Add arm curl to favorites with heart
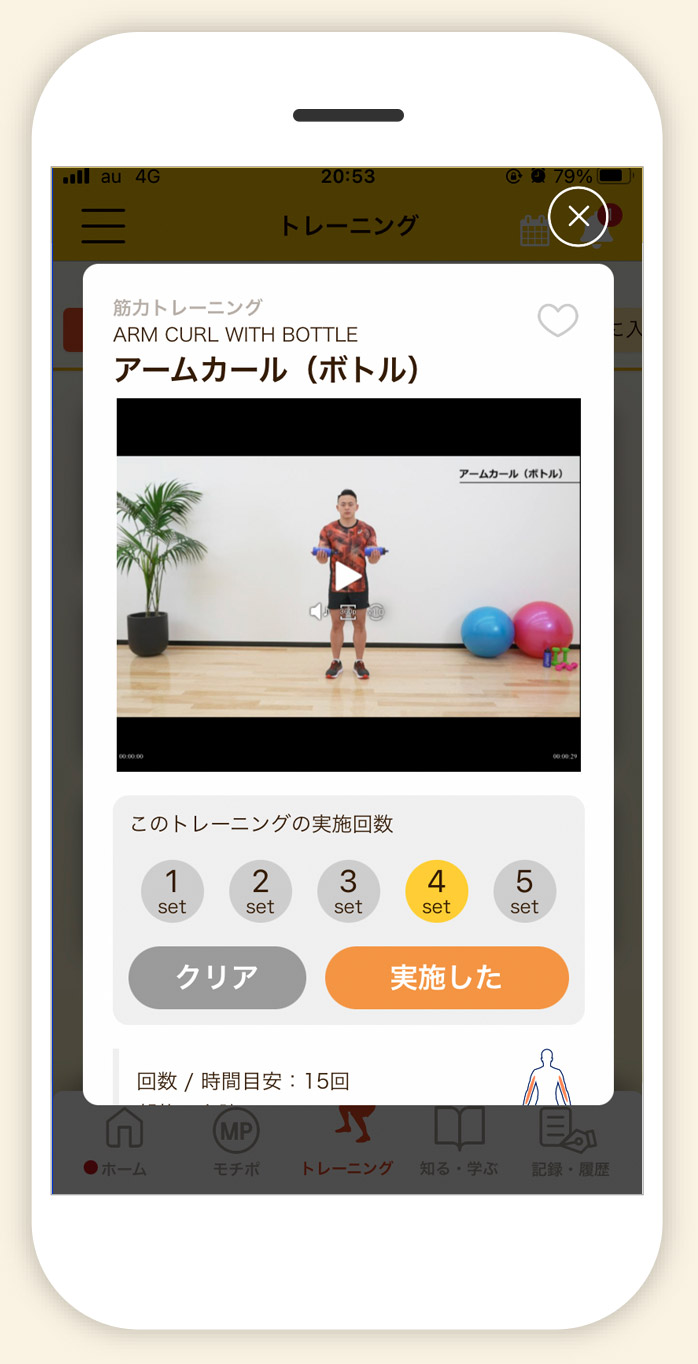The height and width of the screenshot is (1364, 698). click(x=558, y=320)
